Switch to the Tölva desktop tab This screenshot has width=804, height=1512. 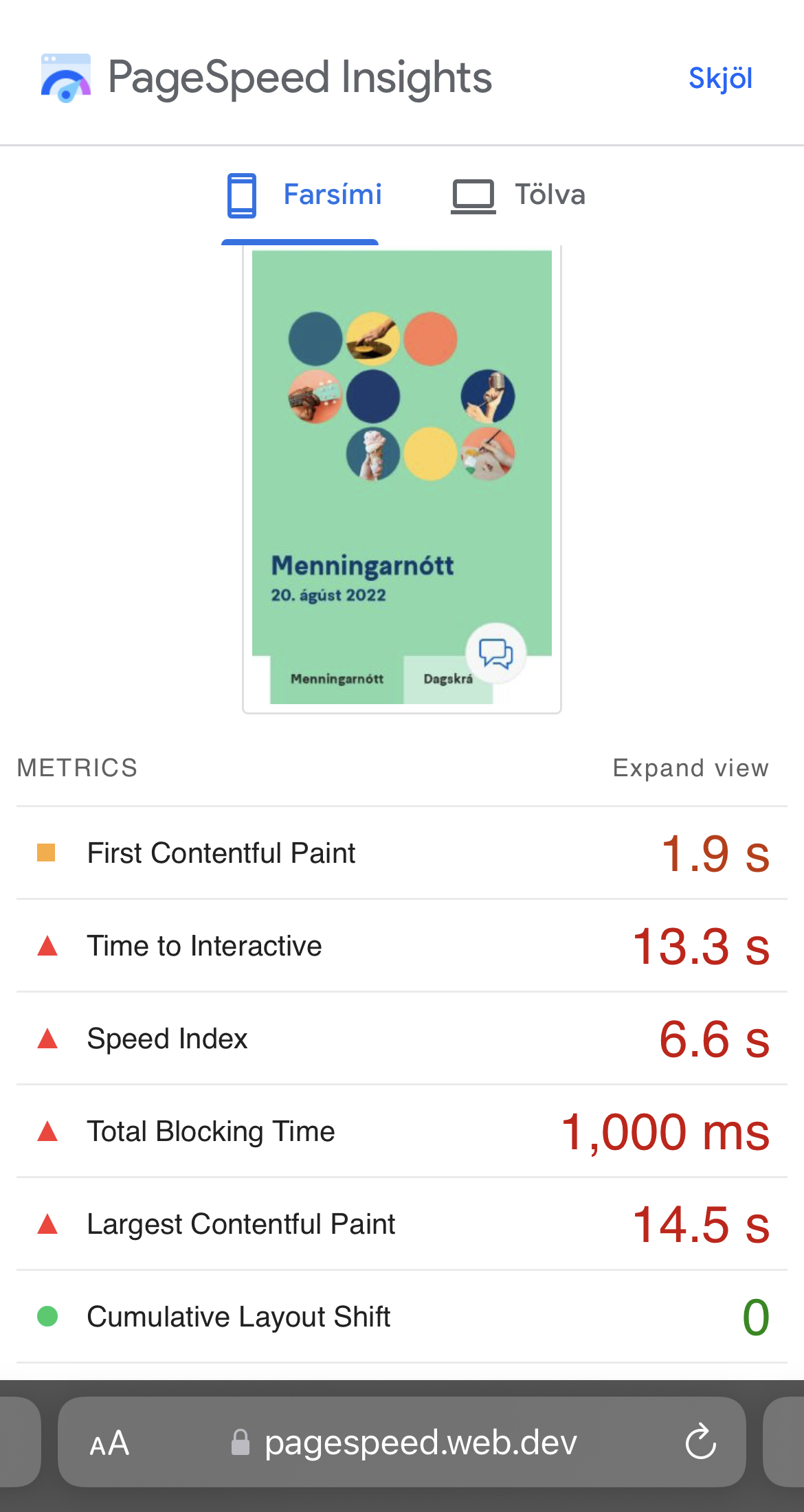tap(518, 195)
